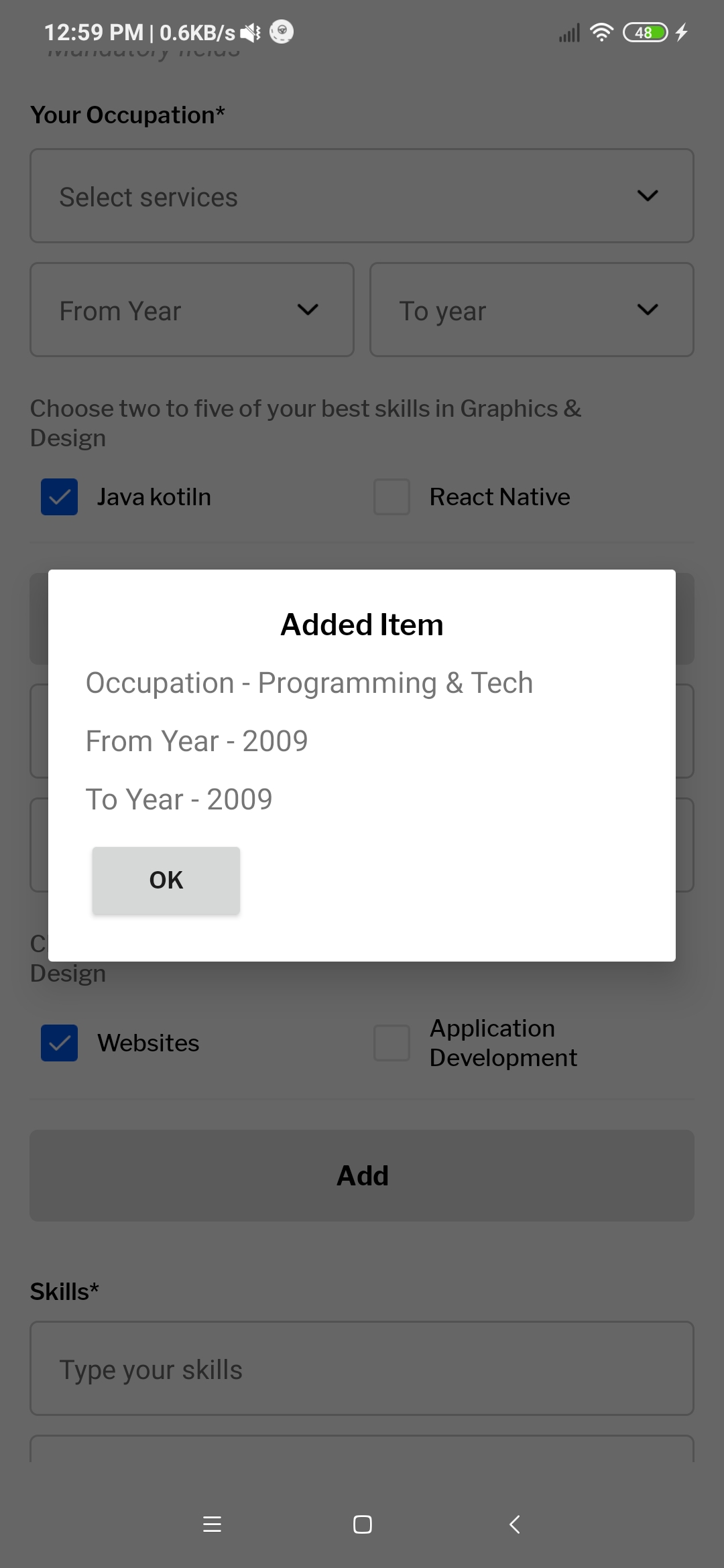Uncheck the Java kotiln checkbox
The width and height of the screenshot is (724, 1568).
[x=59, y=497]
